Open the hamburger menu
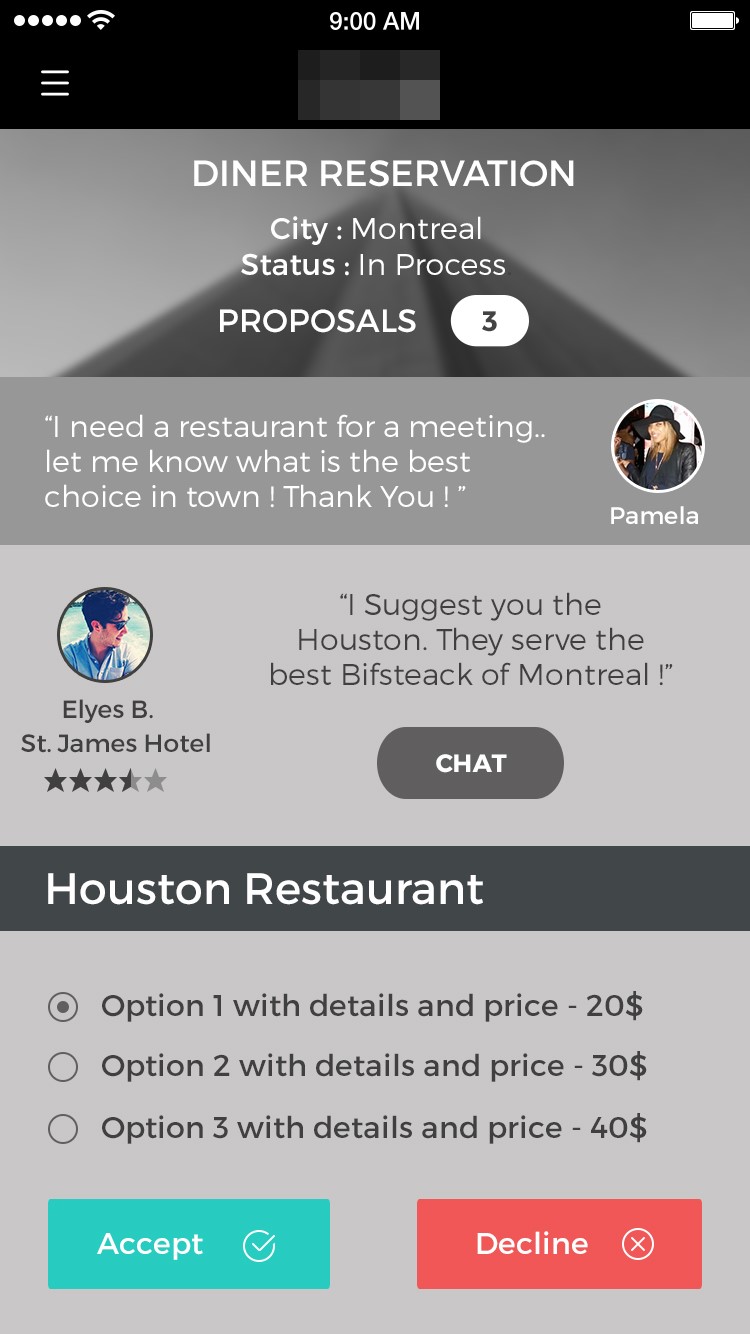 click(x=55, y=83)
